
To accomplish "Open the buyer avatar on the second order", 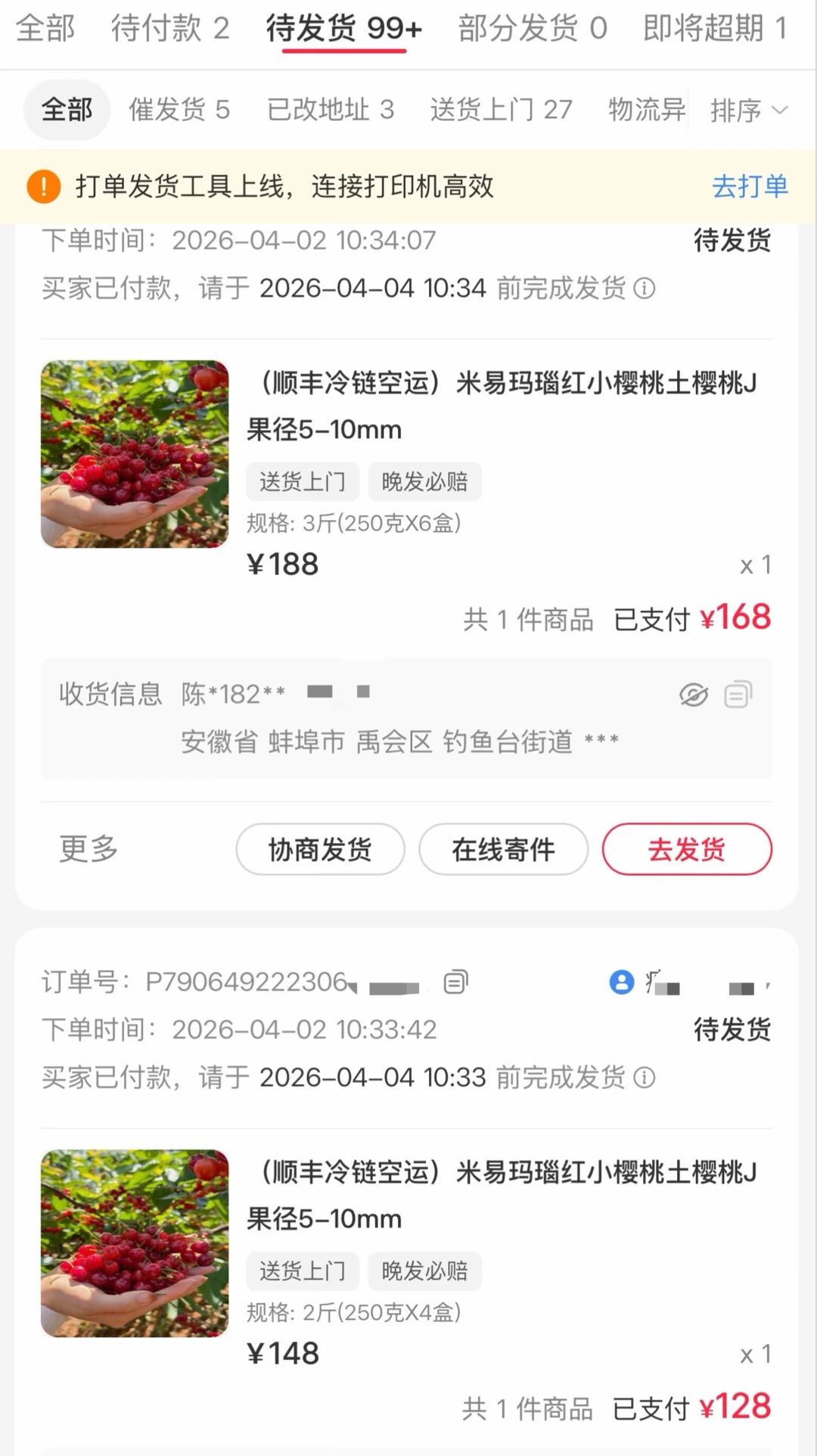I will point(622,984).
